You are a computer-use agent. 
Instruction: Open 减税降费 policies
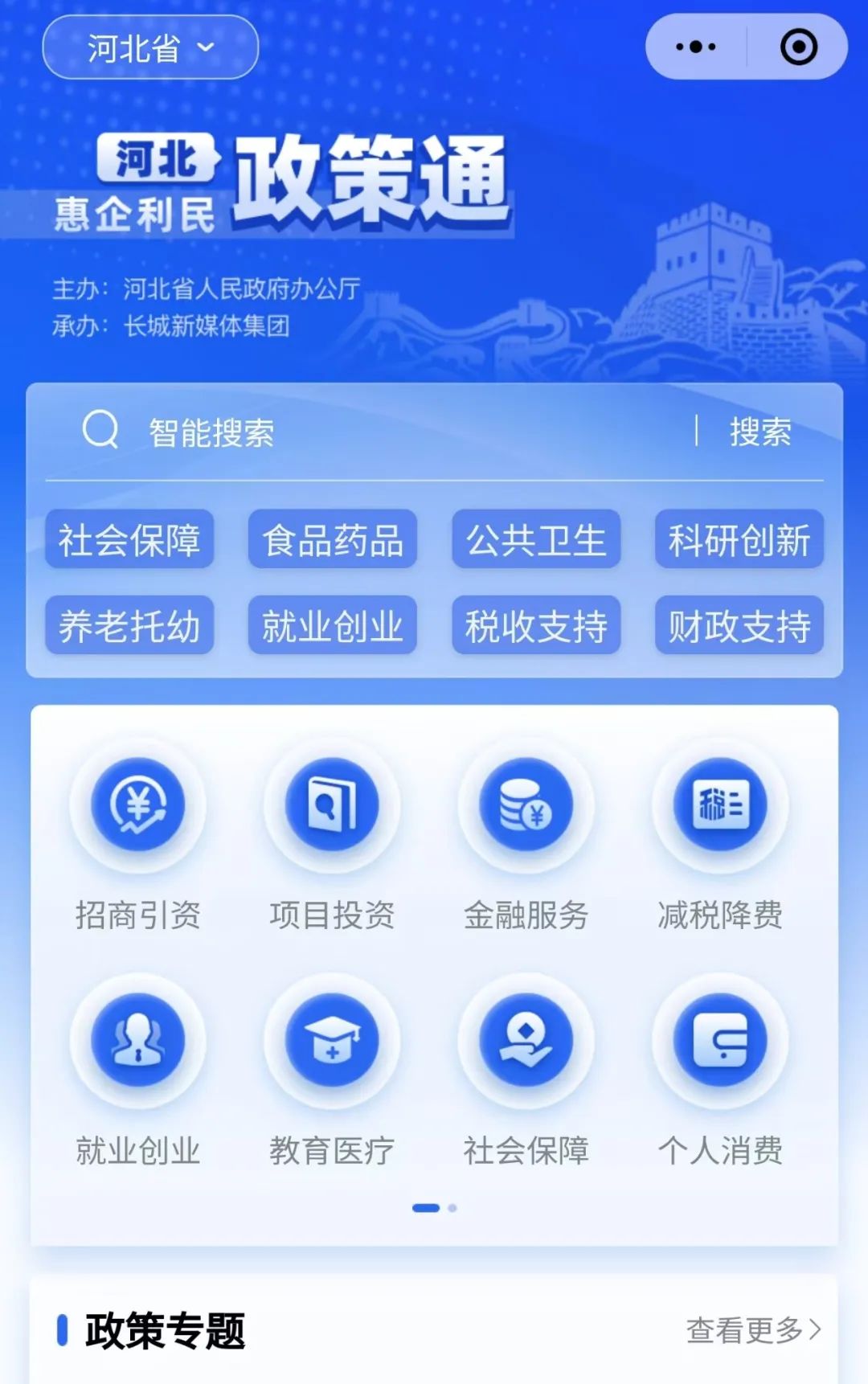[720, 836]
